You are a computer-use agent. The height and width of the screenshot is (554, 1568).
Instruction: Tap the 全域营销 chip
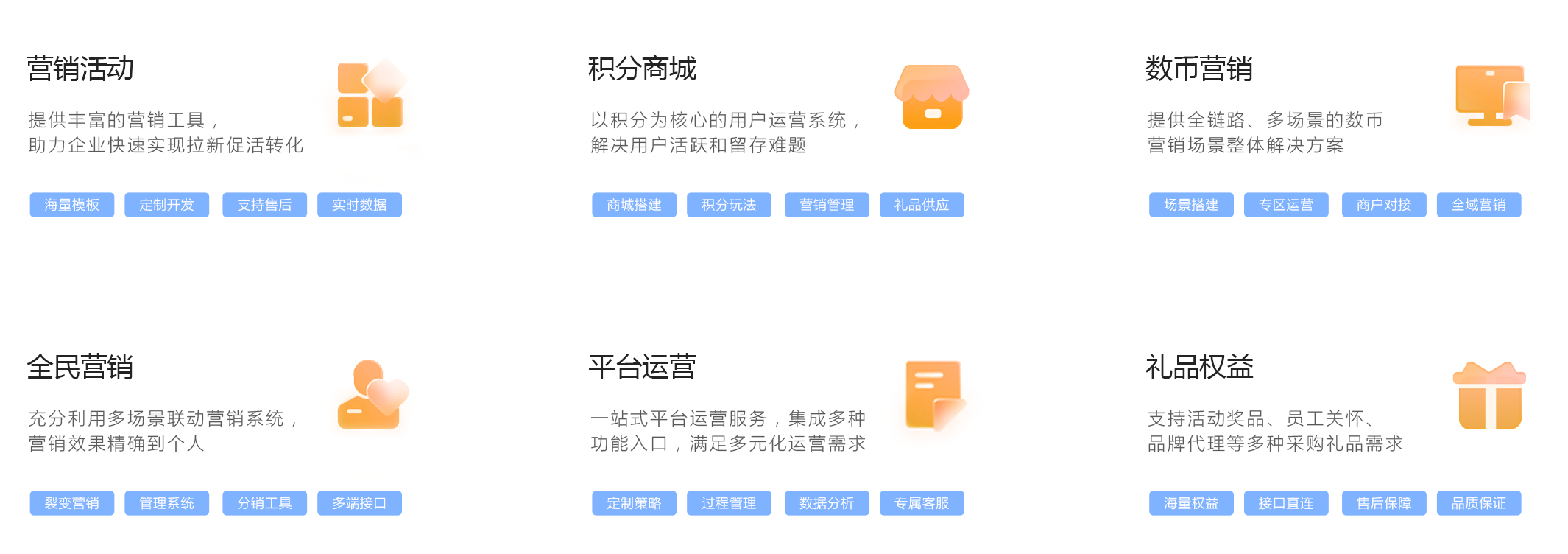(x=1479, y=205)
